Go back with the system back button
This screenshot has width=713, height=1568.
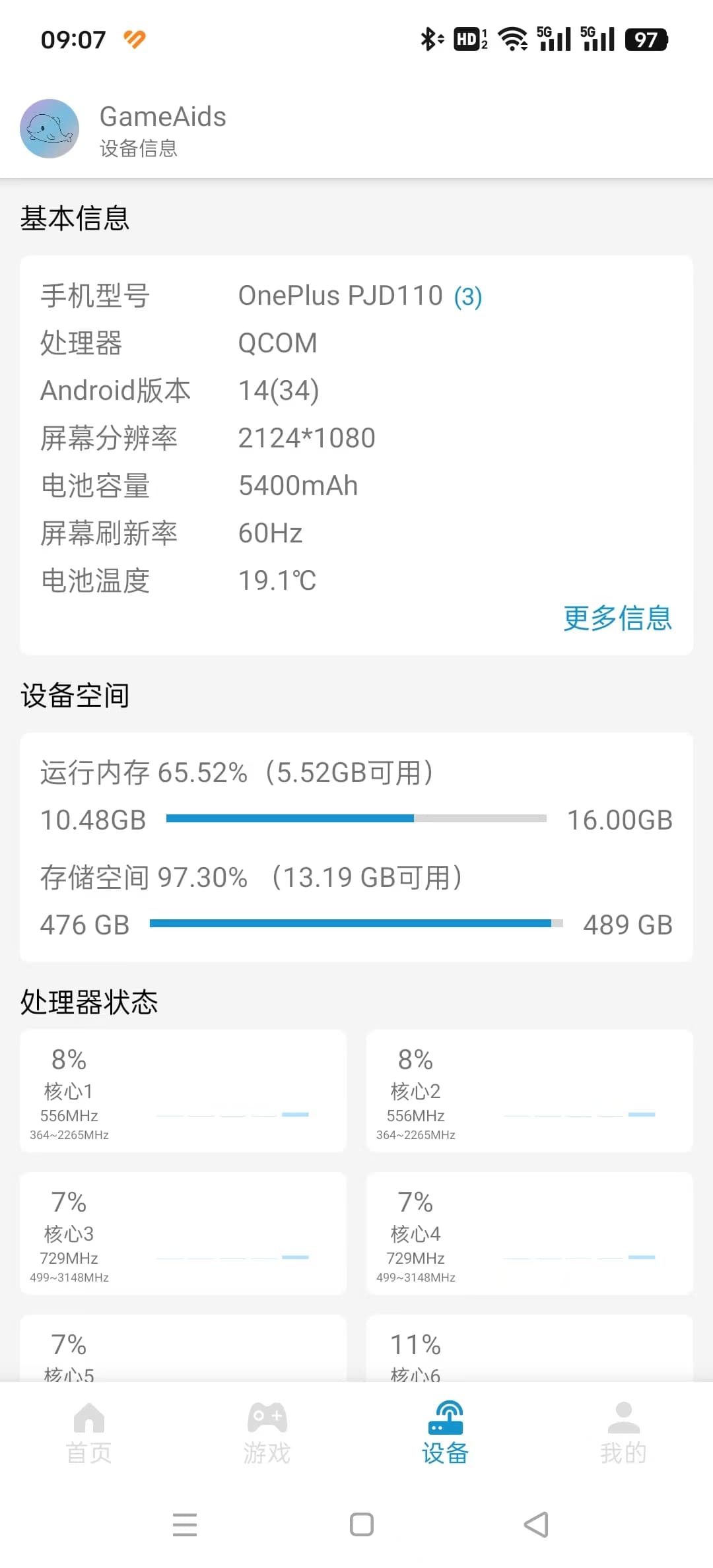[536, 1524]
